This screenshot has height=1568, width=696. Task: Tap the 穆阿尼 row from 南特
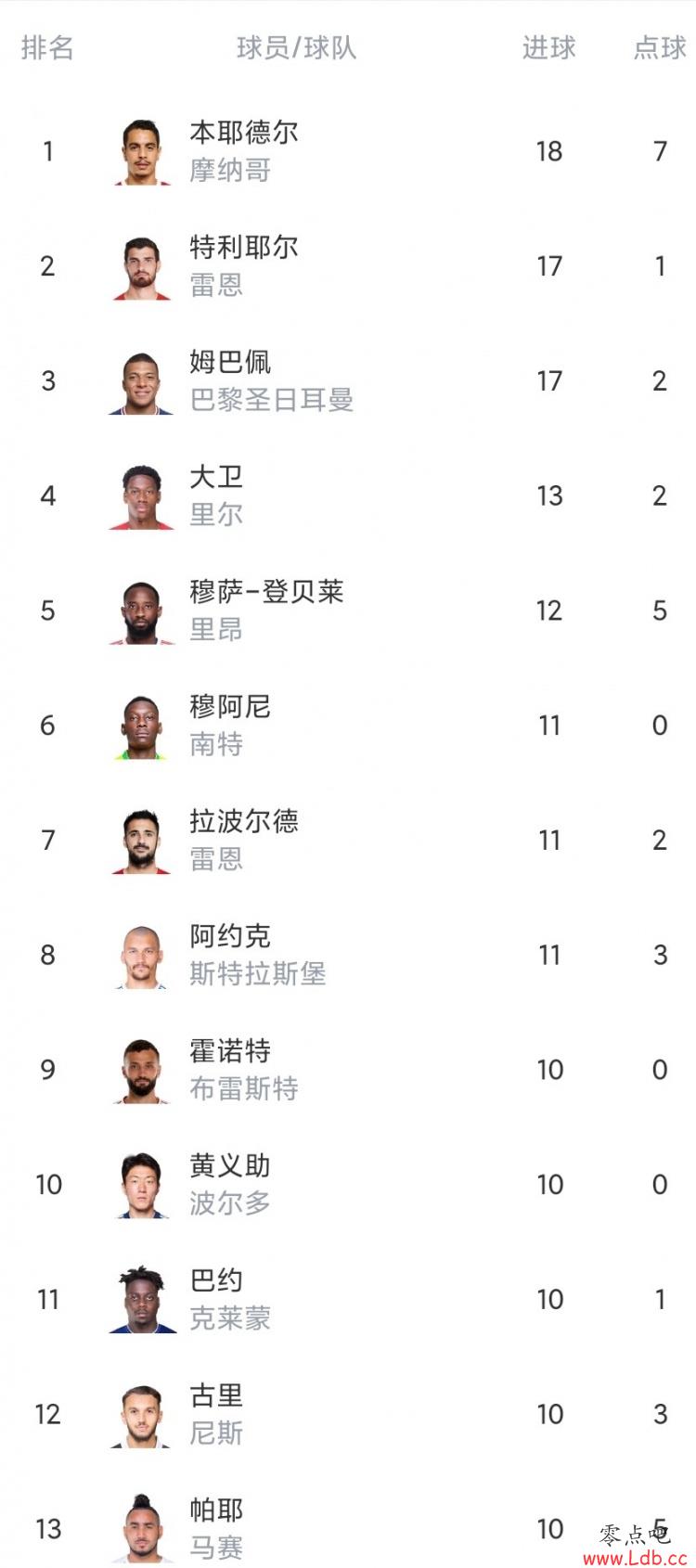(348, 726)
